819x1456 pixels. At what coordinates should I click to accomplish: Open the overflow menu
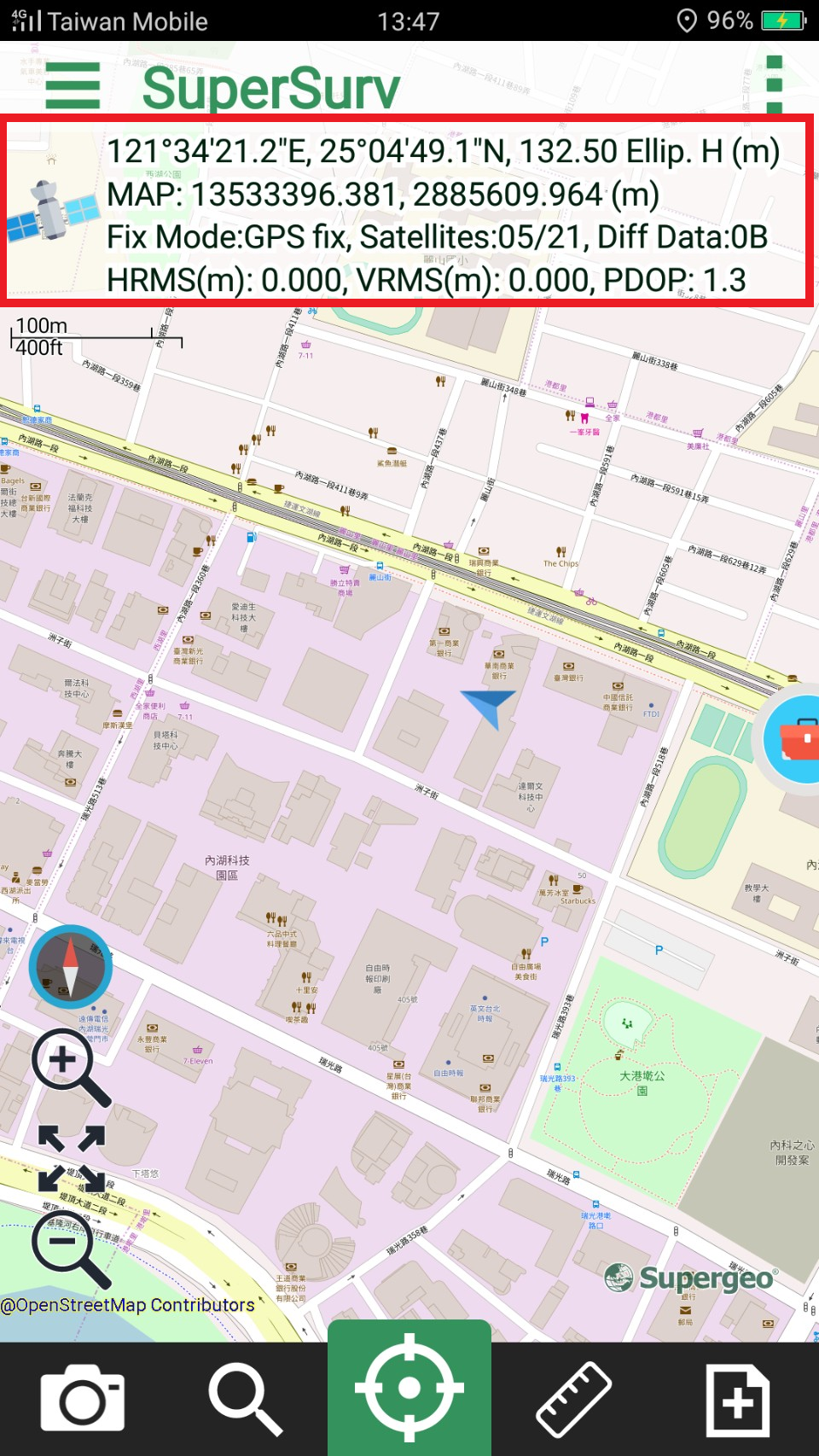tap(774, 85)
